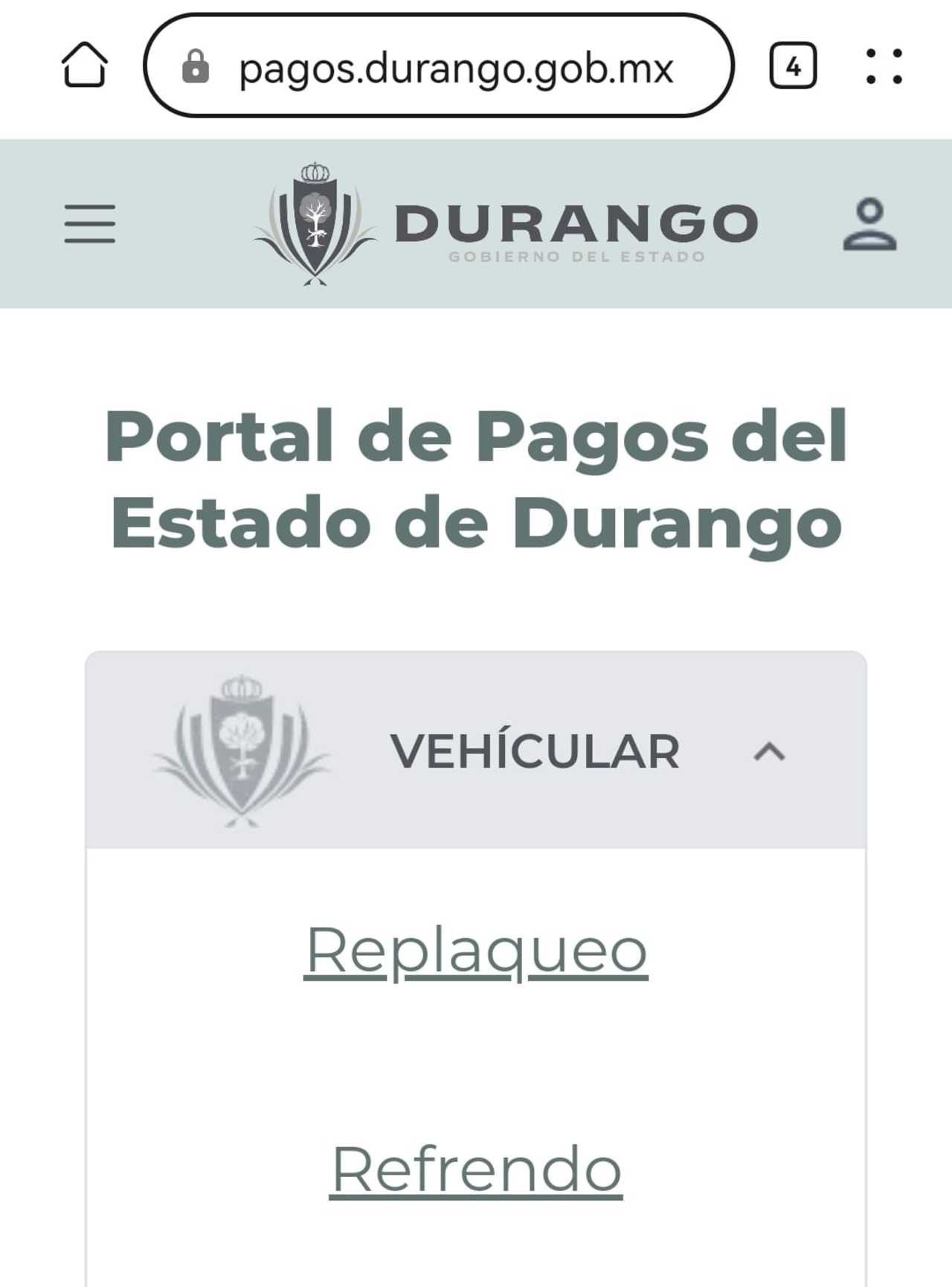Collapse the Vehícular section
This screenshot has height=1287, width=952.
click(x=769, y=751)
